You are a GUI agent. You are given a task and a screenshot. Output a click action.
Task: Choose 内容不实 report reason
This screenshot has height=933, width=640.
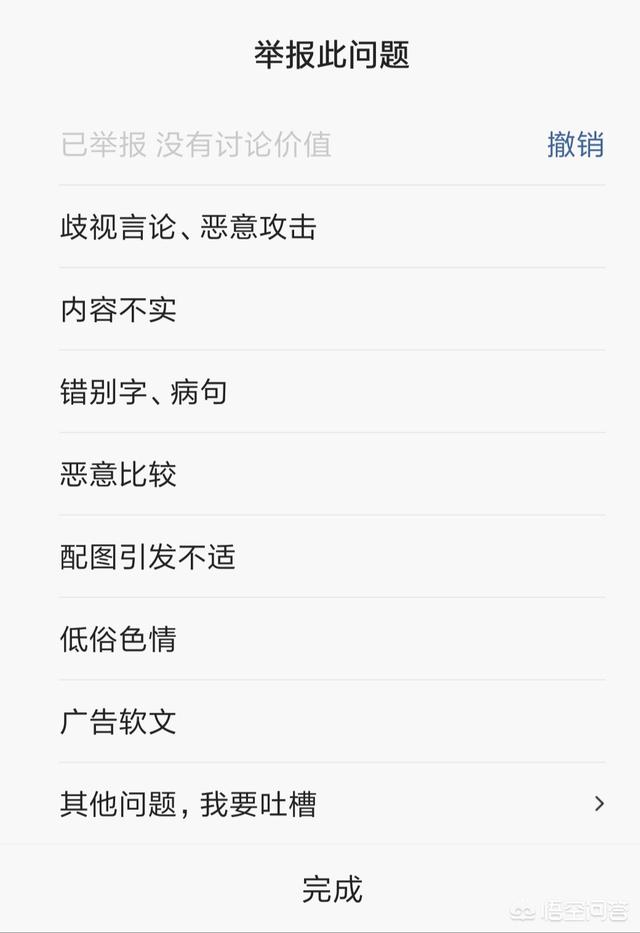pos(118,309)
